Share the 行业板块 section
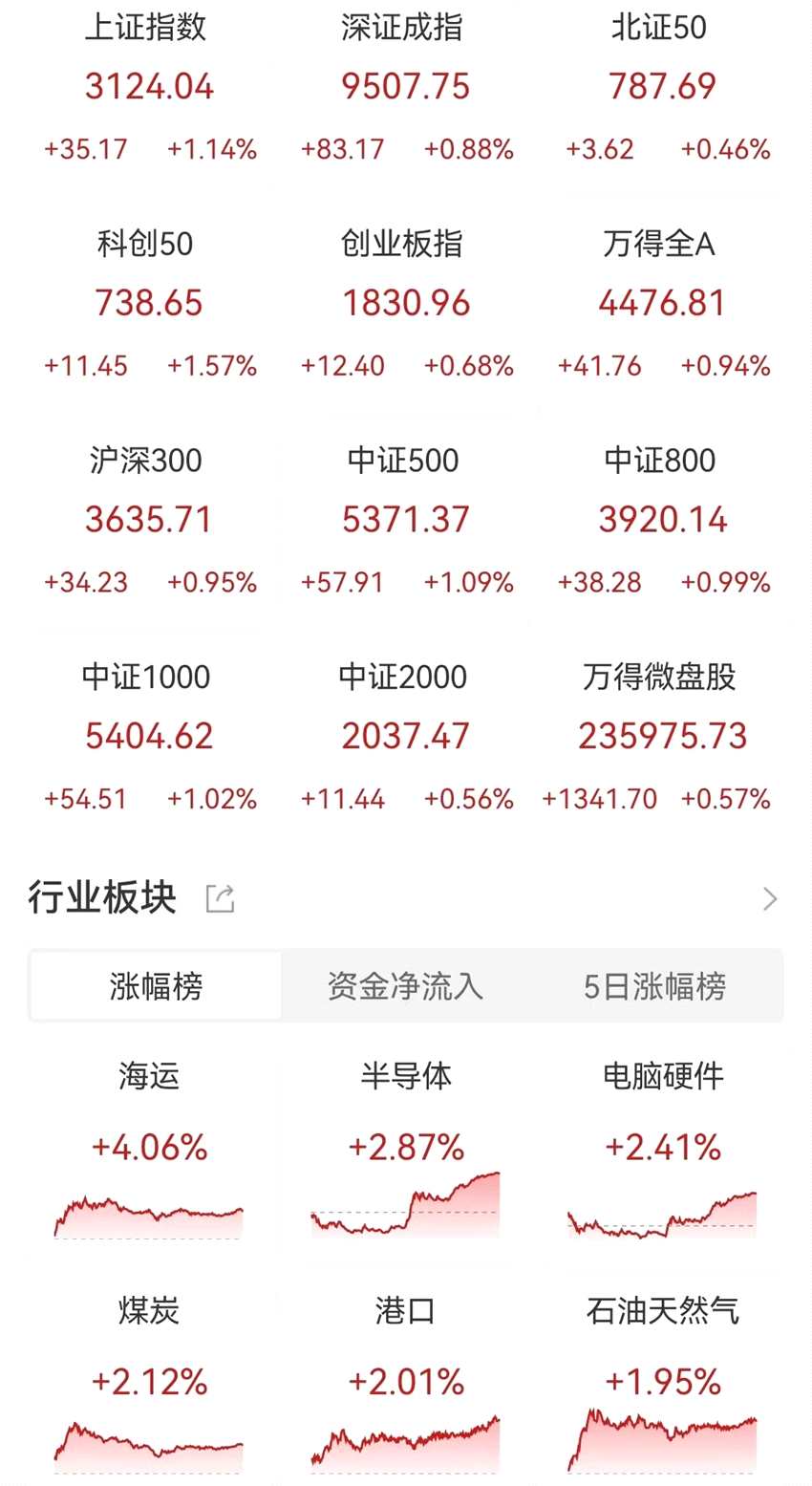The height and width of the screenshot is (1486, 812). click(221, 898)
